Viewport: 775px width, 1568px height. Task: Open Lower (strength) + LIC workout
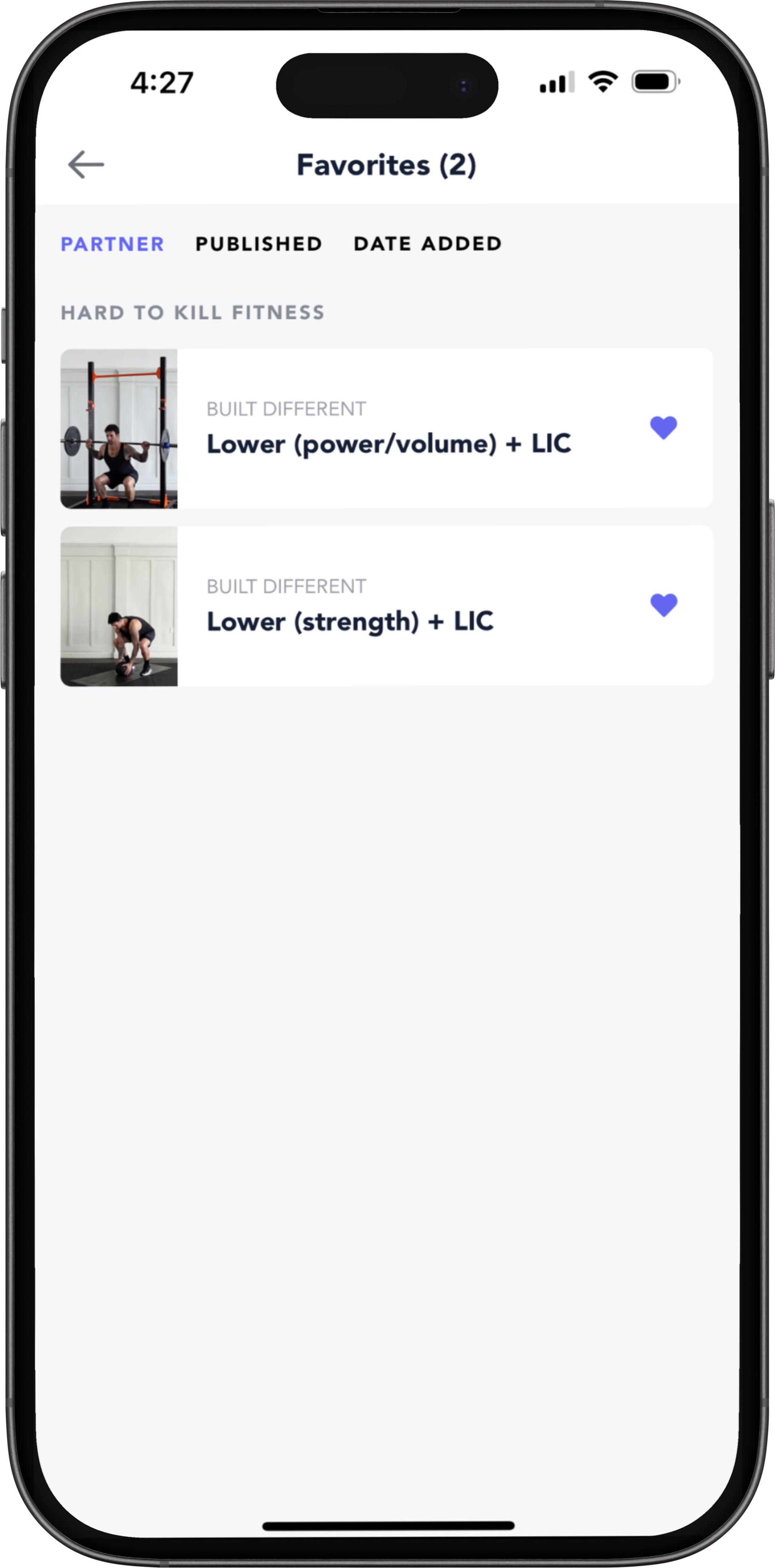(x=350, y=621)
